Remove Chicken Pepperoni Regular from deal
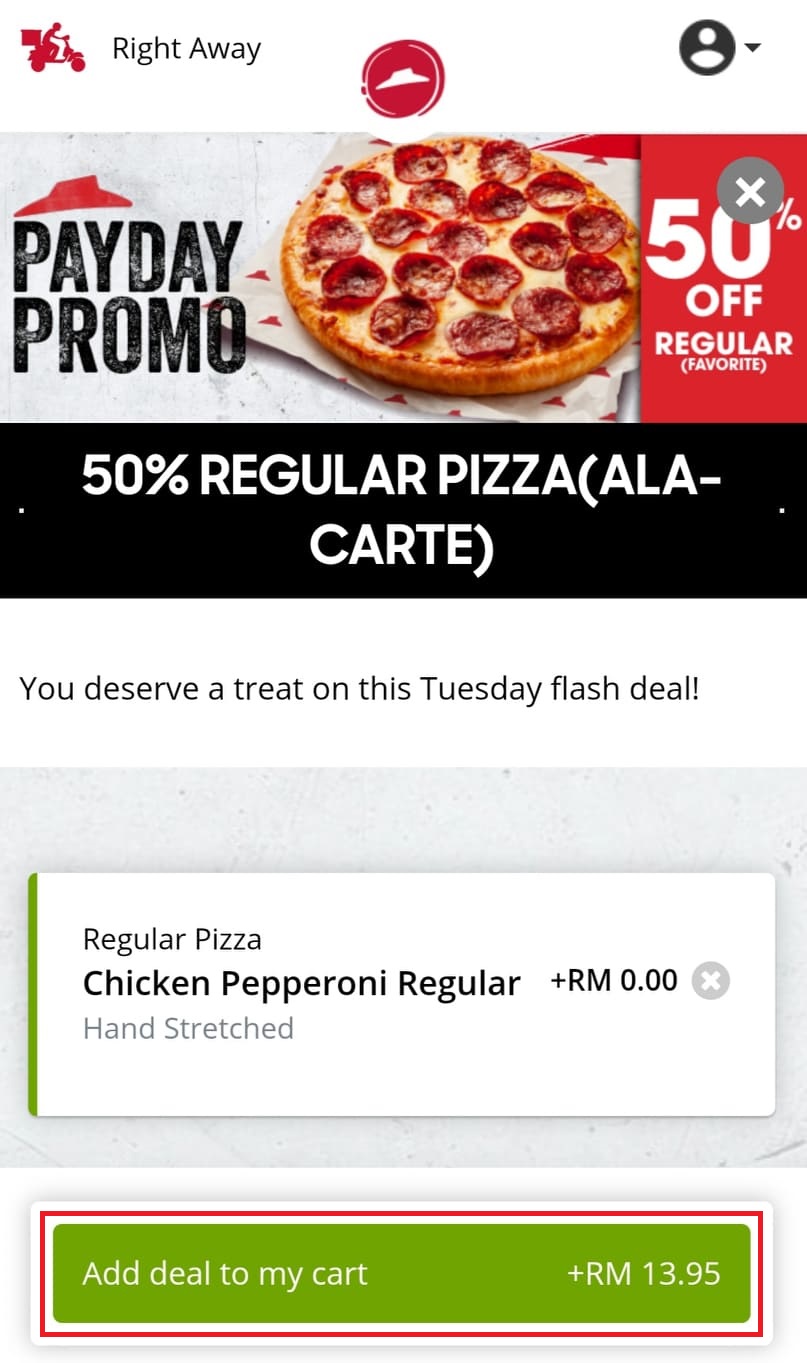The height and width of the screenshot is (1363, 807). (x=711, y=981)
